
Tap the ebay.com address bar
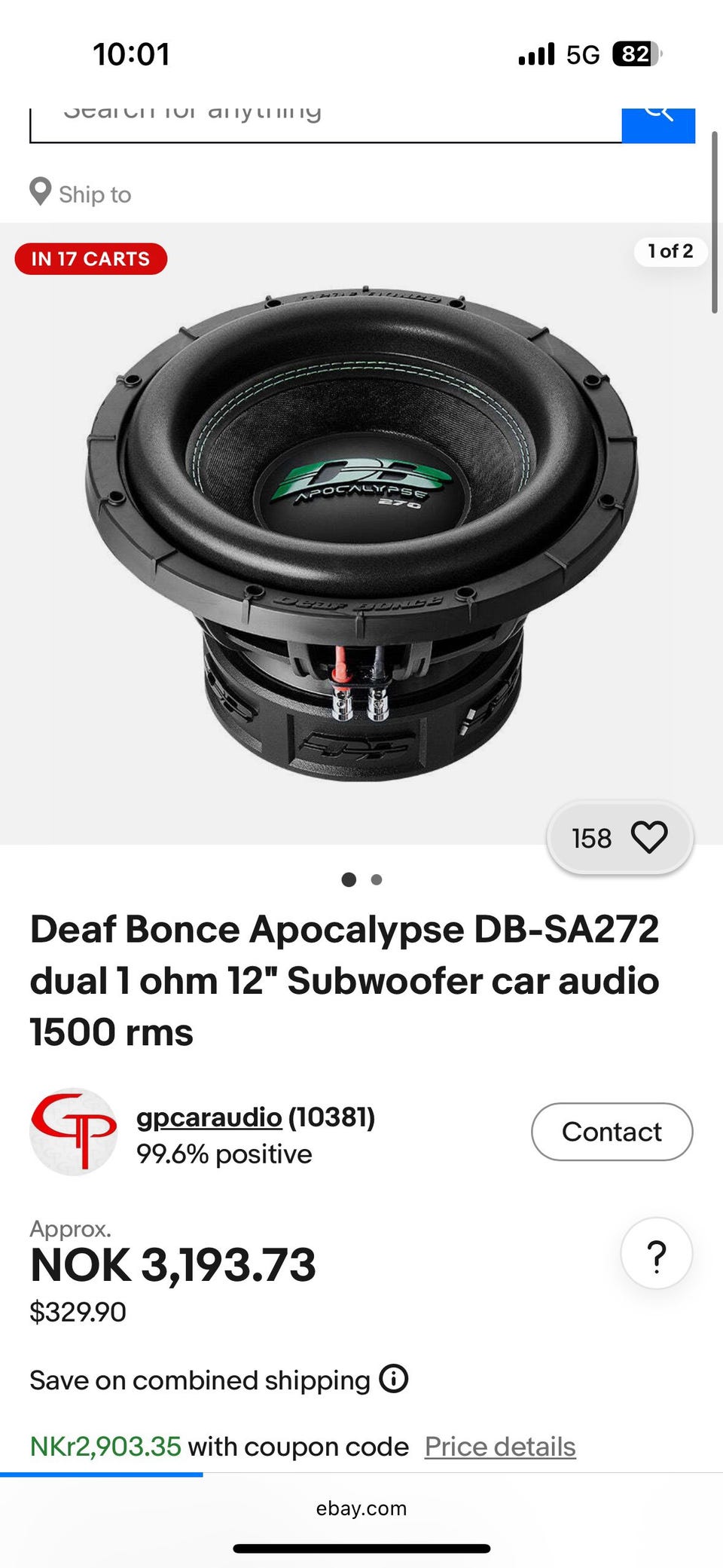pyautogui.click(x=361, y=1508)
